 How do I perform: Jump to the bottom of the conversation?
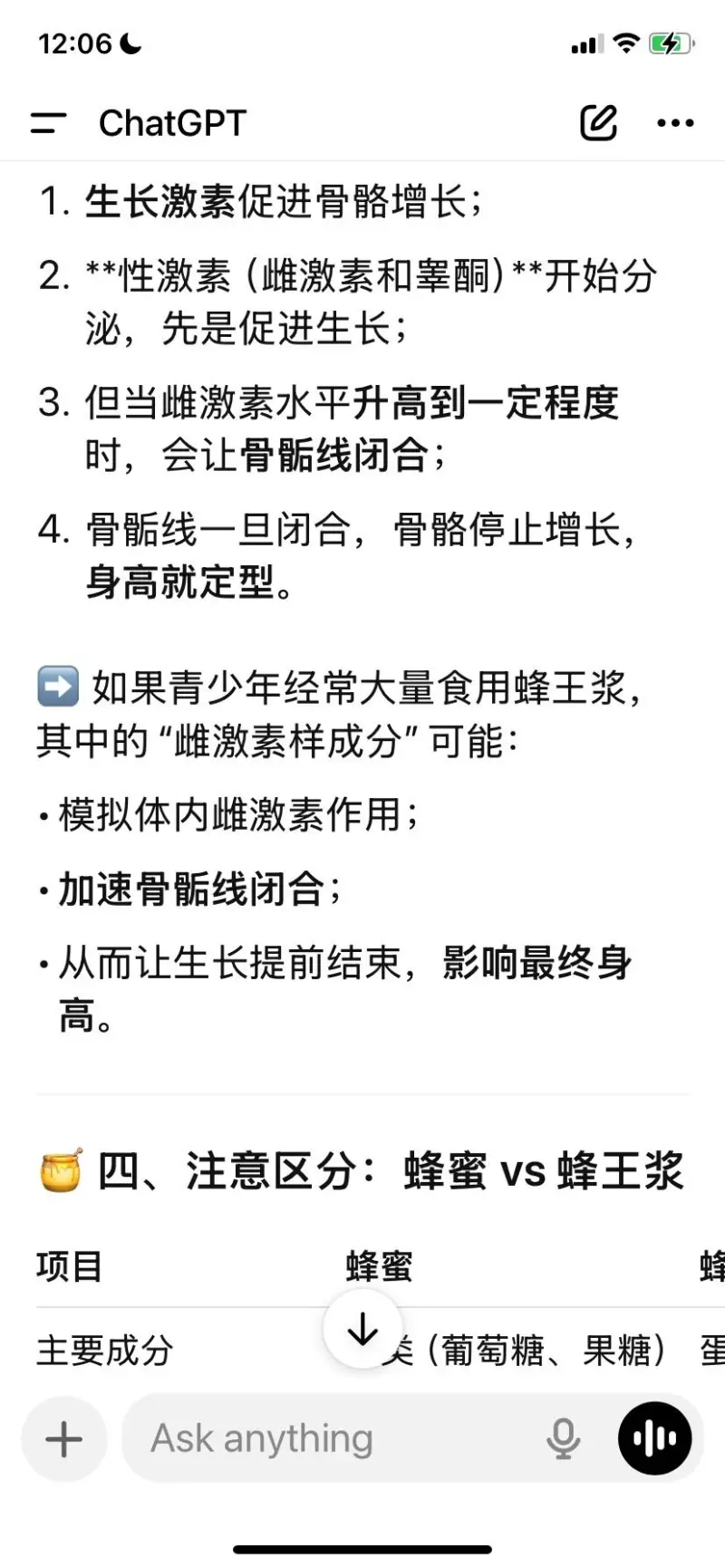click(x=362, y=1329)
